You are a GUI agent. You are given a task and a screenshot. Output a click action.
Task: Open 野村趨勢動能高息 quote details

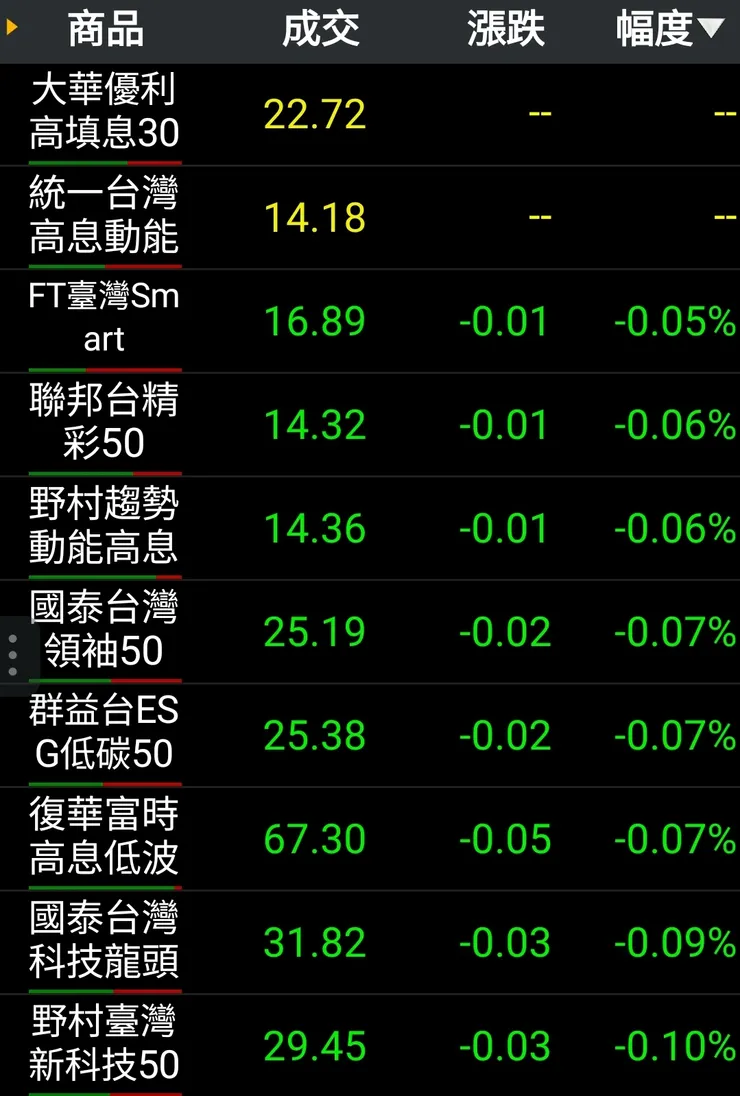click(104, 527)
